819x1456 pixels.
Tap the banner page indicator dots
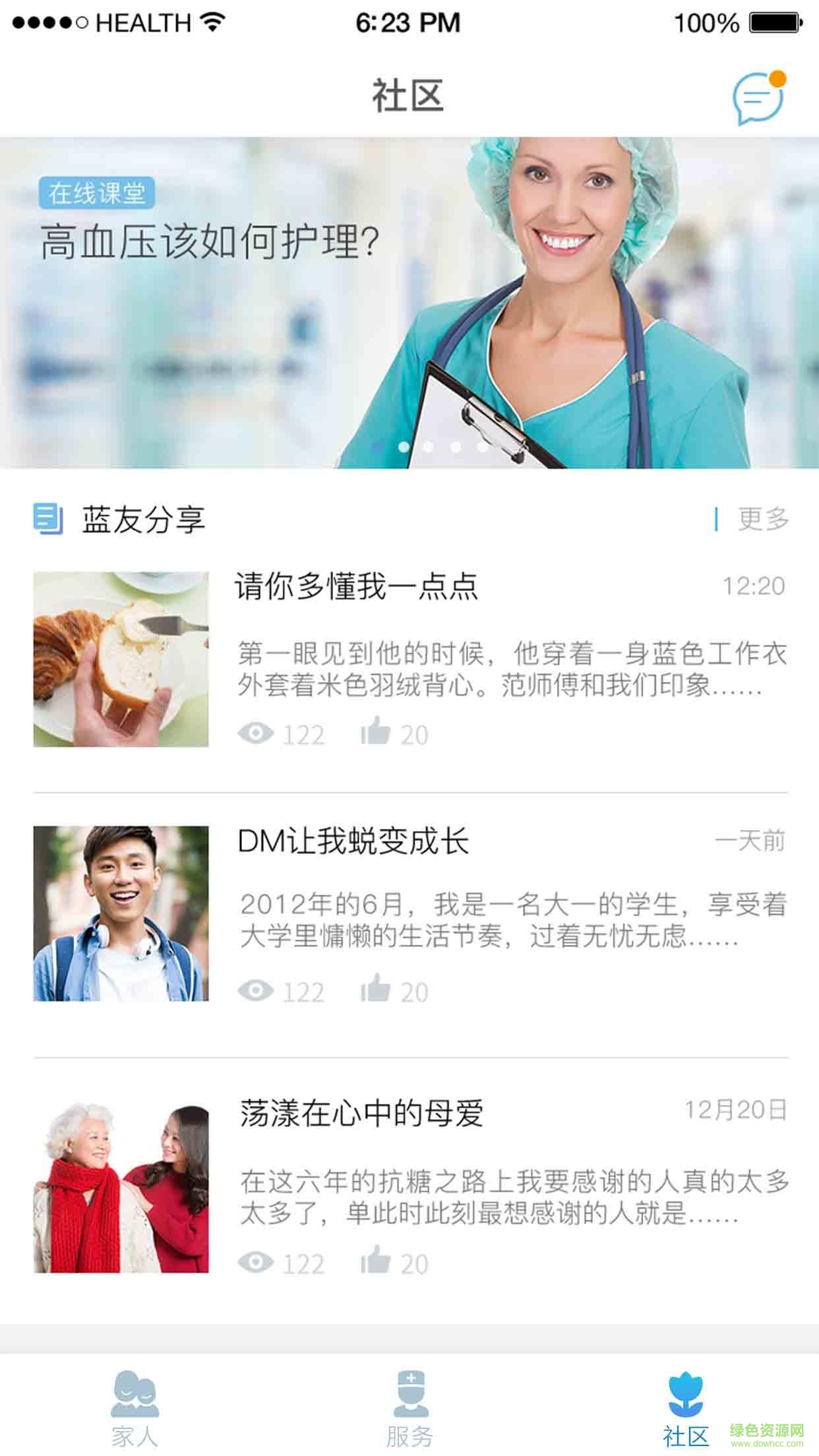pos(429,447)
